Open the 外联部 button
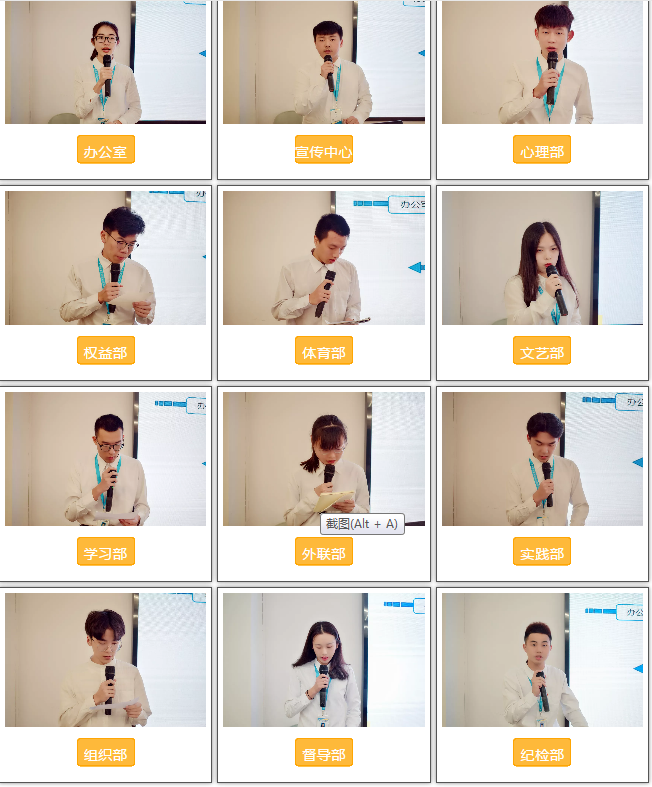The width and height of the screenshot is (652, 787). point(324,552)
